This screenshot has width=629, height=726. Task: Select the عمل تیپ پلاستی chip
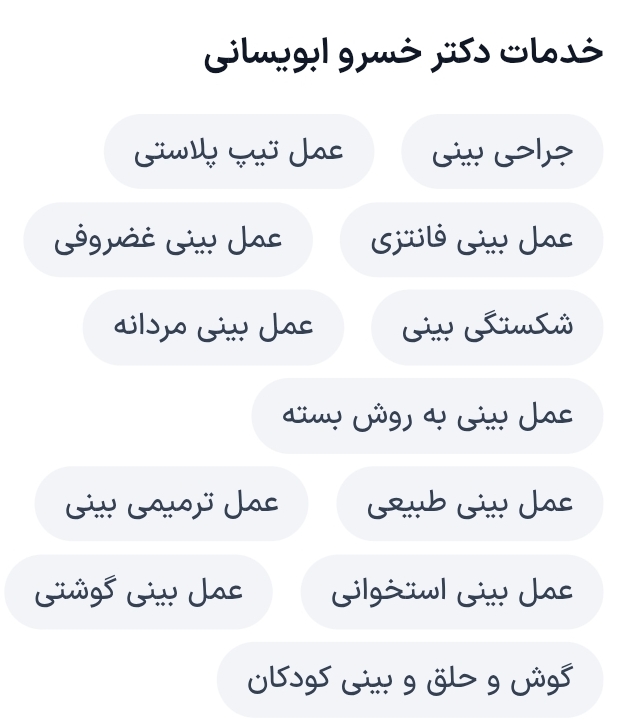[x=238, y=152]
